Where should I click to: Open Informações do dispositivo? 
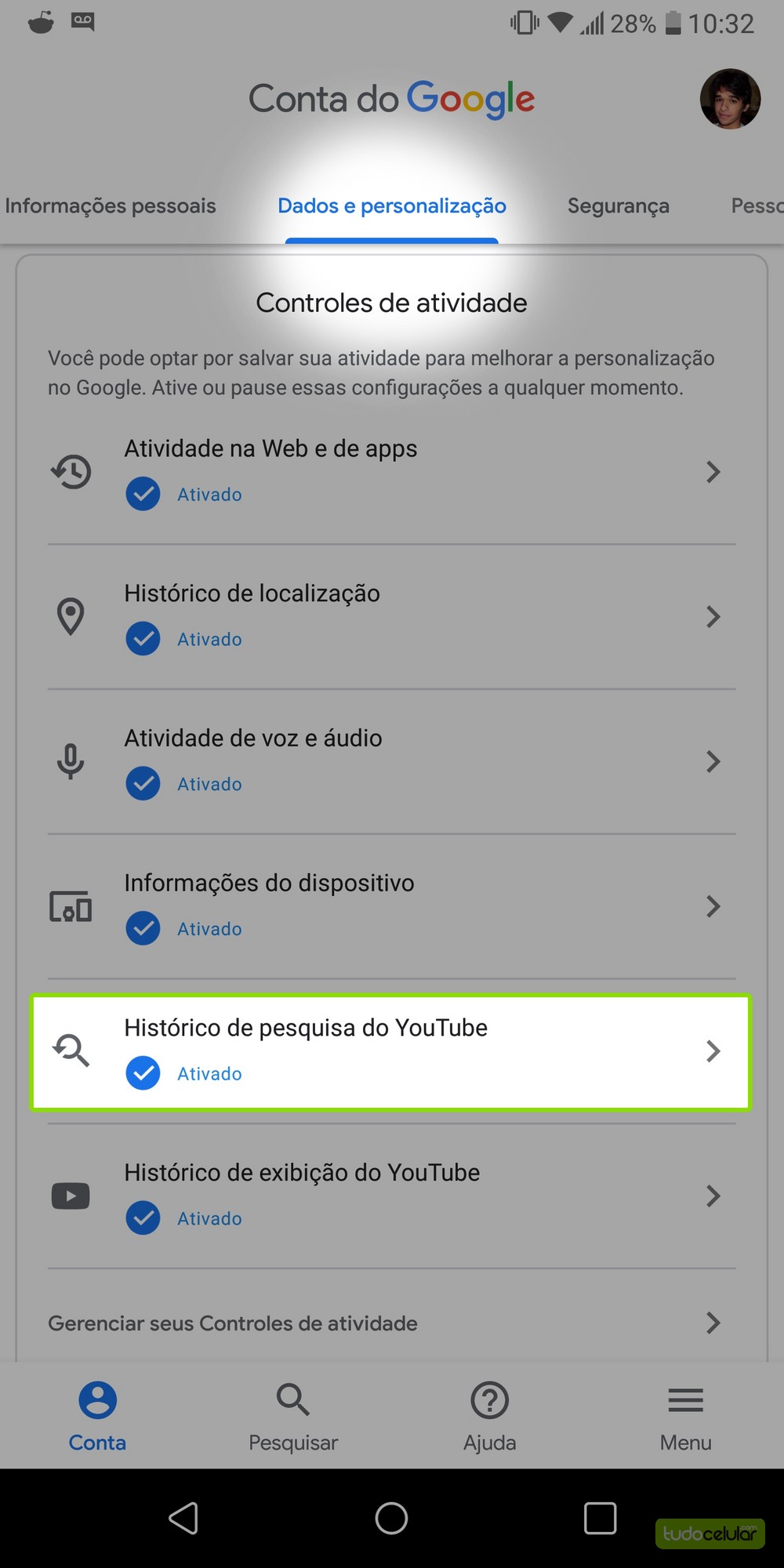pyautogui.click(x=391, y=906)
